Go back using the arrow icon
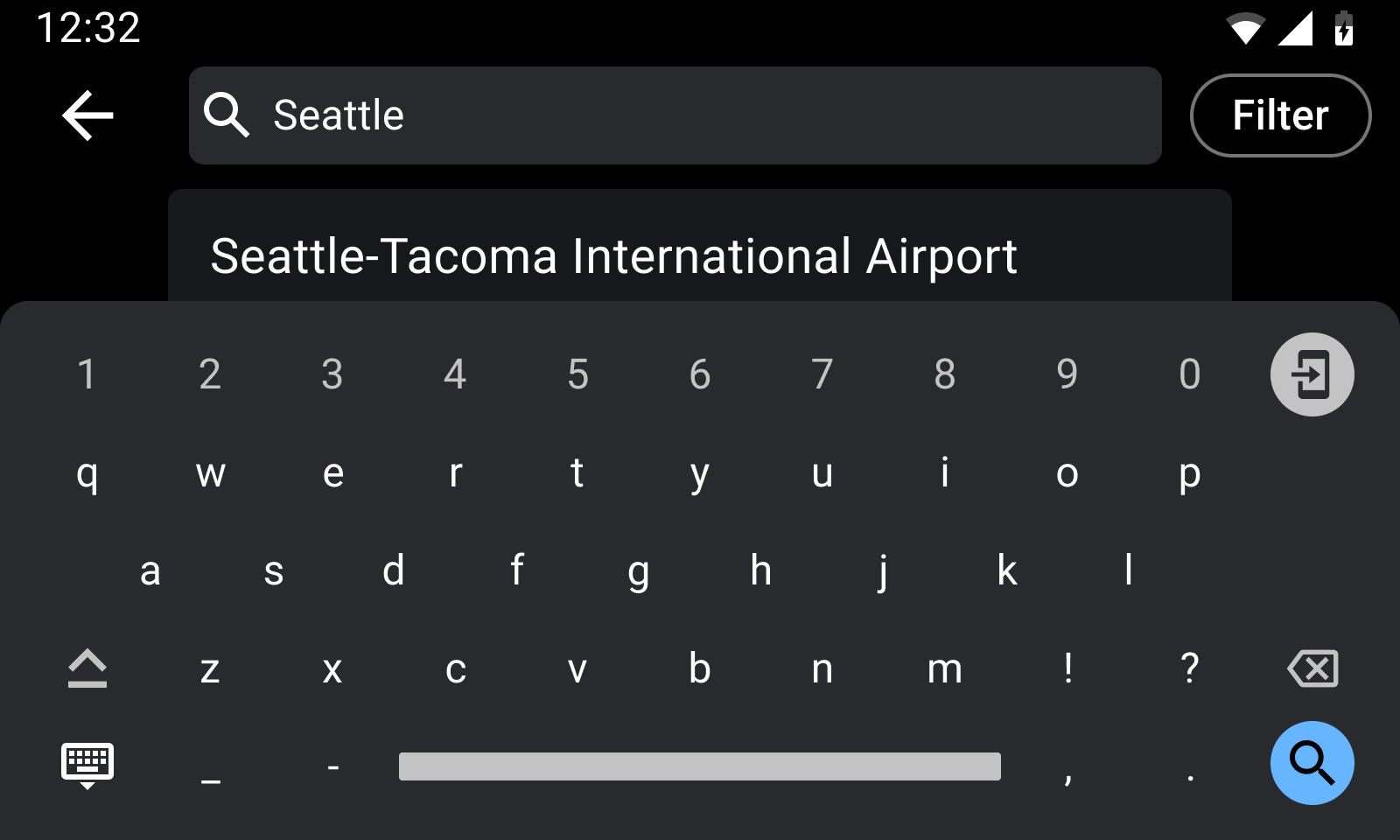The height and width of the screenshot is (840, 1400). click(87, 115)
